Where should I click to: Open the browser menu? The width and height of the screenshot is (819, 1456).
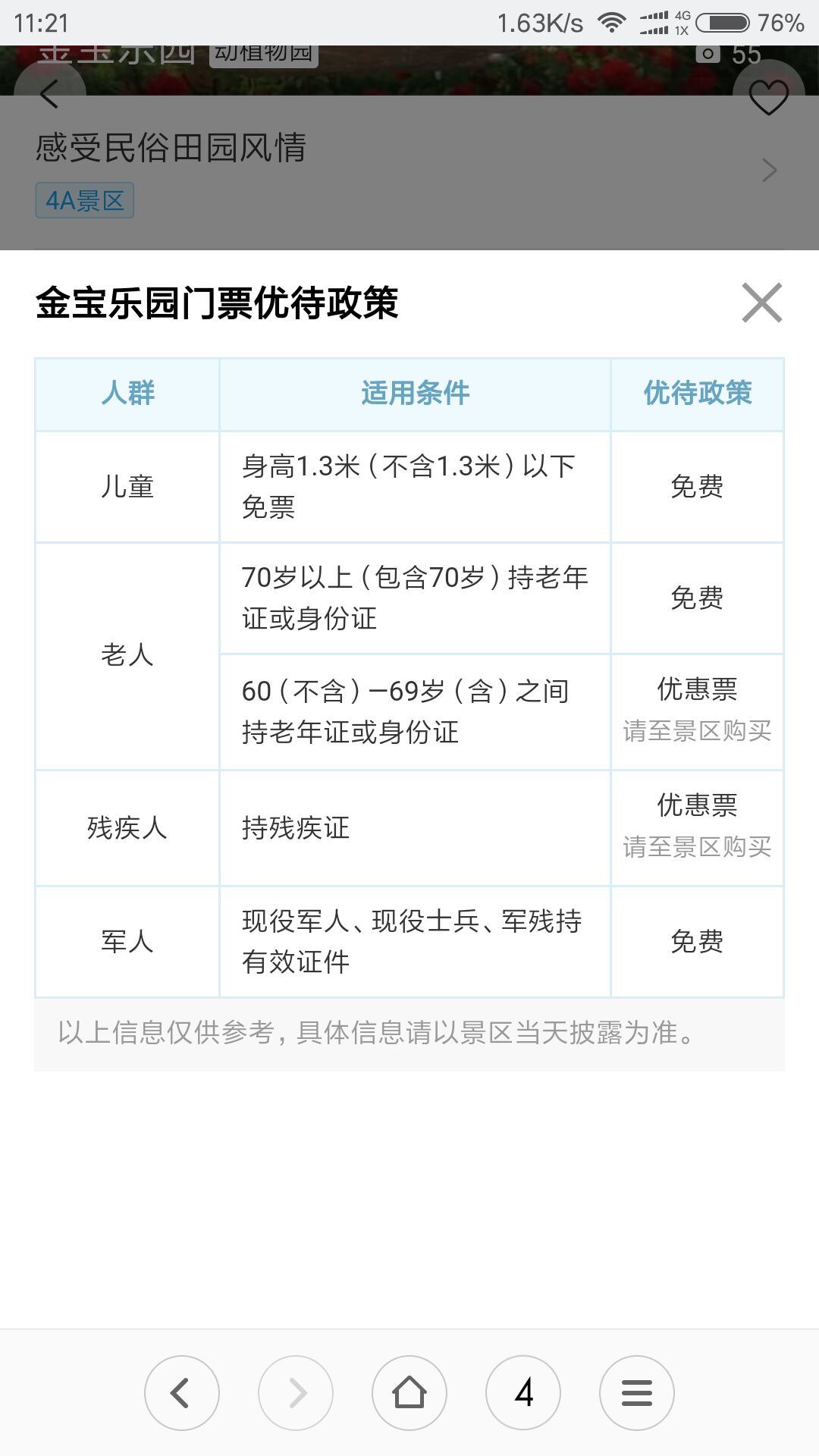coord(636,1392)
